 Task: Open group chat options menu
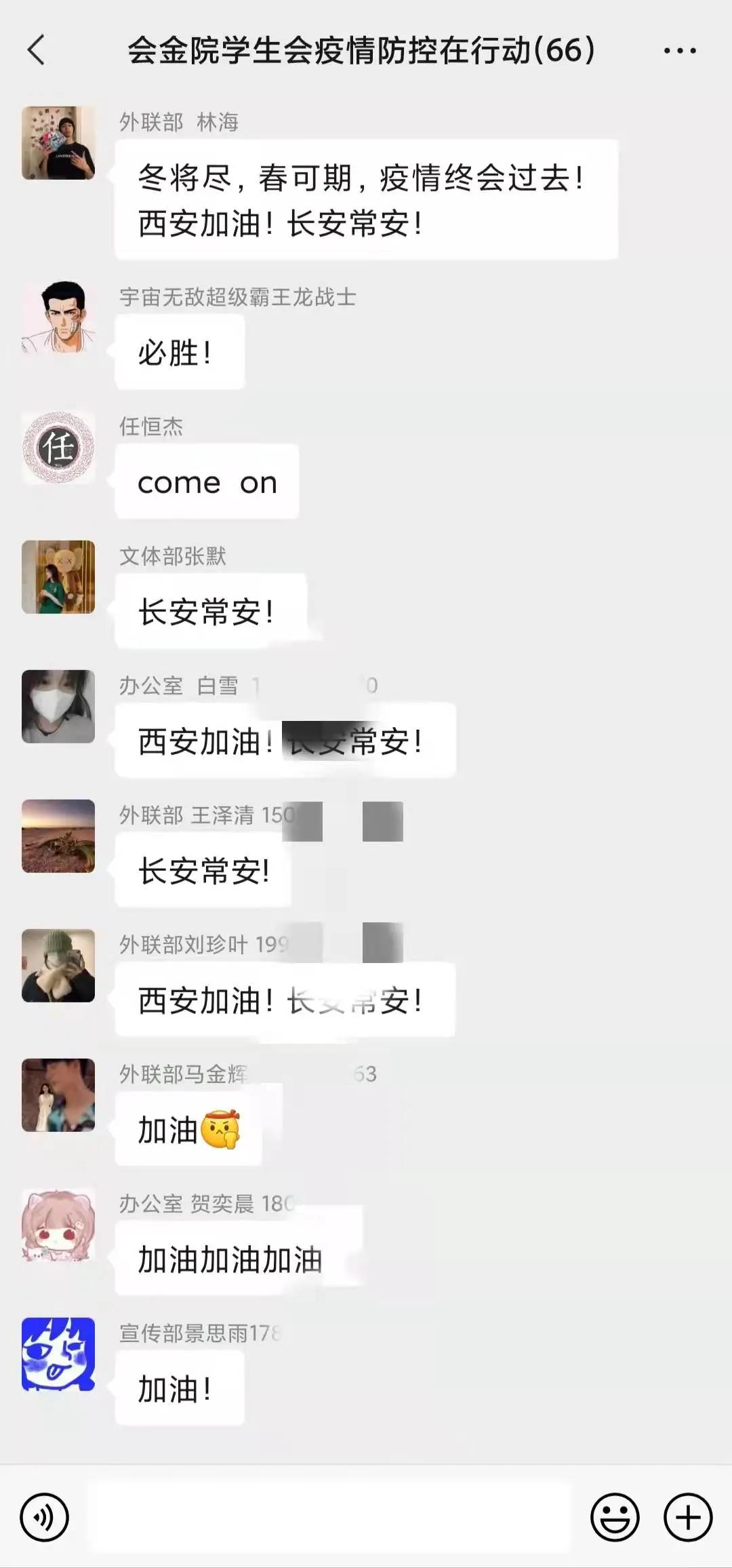(x=679, y=51)
